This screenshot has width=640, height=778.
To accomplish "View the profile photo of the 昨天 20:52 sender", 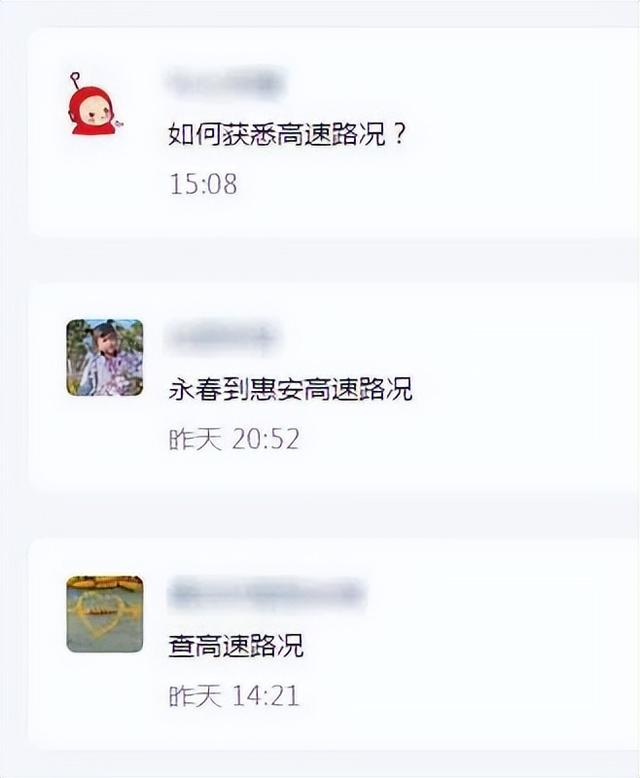I will point(105,357).
